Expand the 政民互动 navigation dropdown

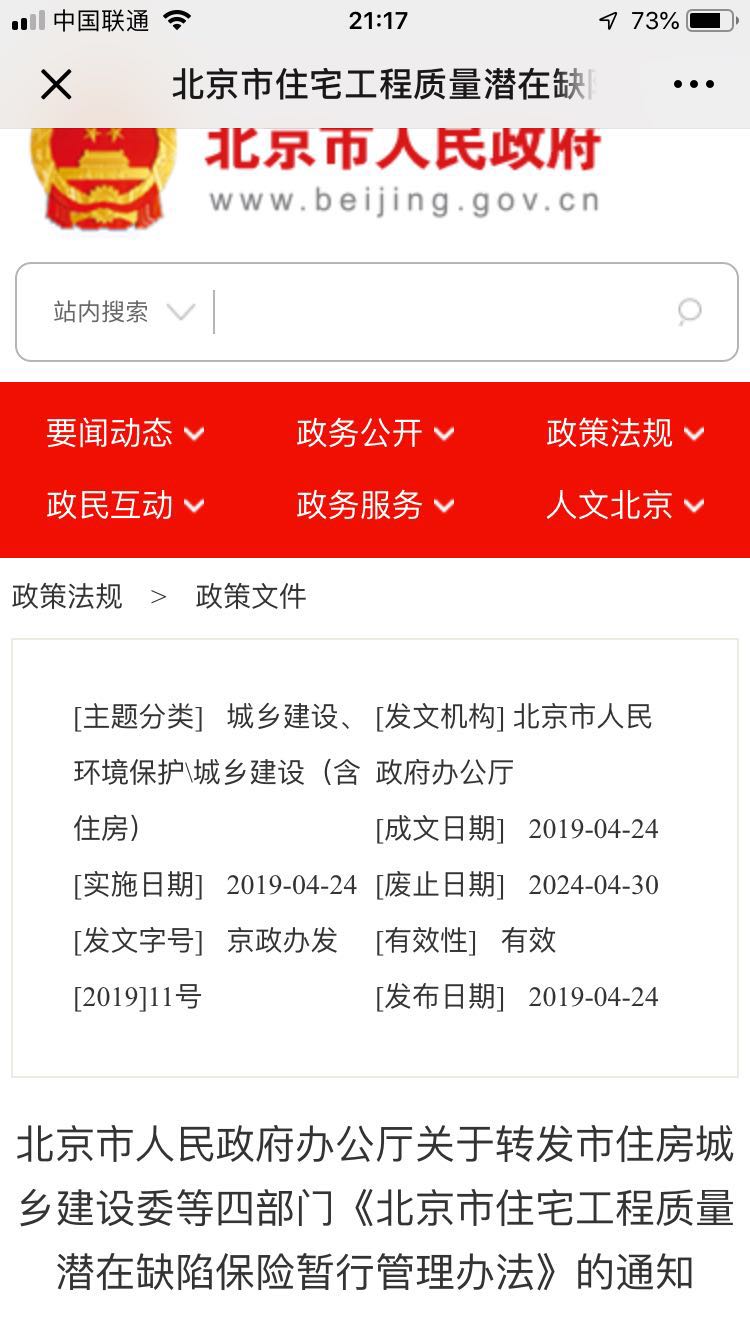[x=125, y=506]
